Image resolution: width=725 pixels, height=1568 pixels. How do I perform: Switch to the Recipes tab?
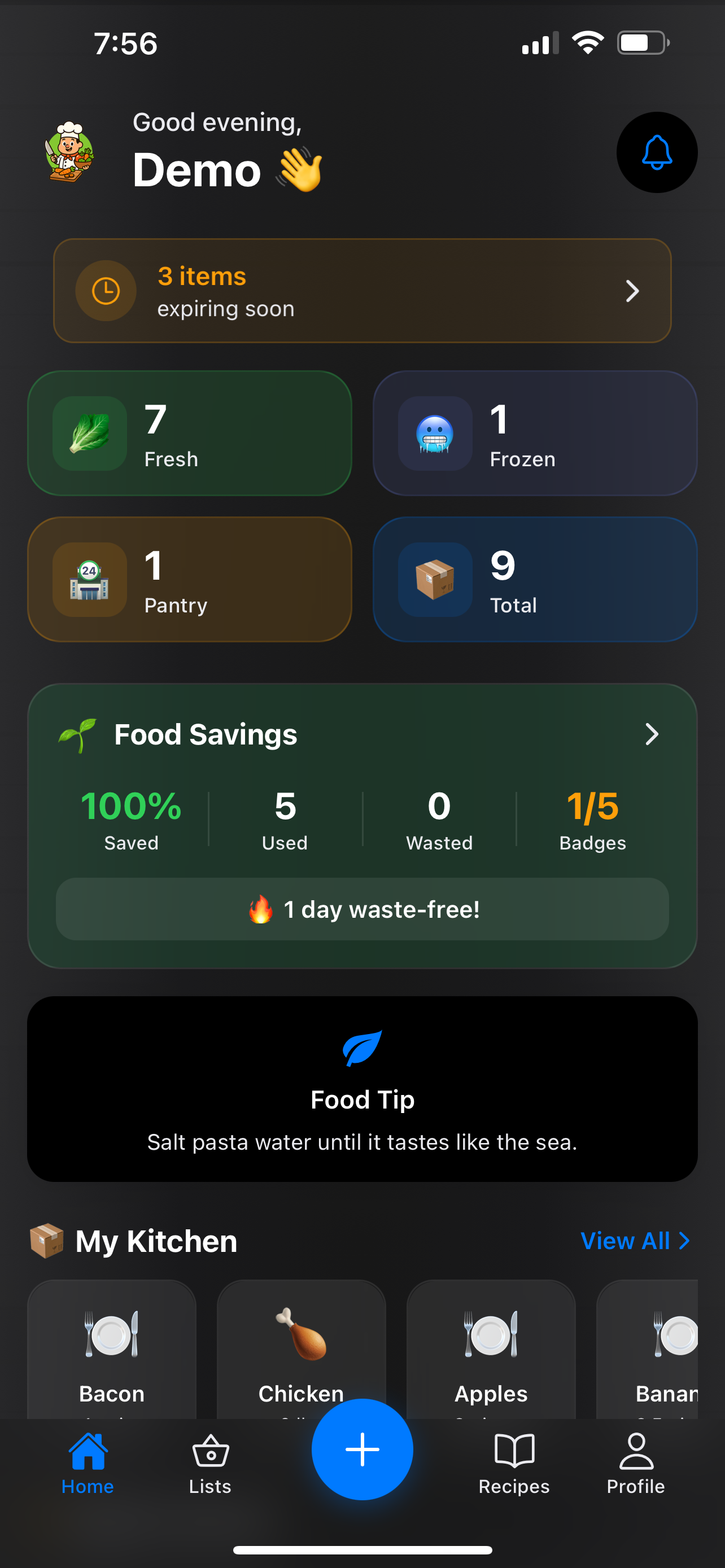tap(513, 1461)
